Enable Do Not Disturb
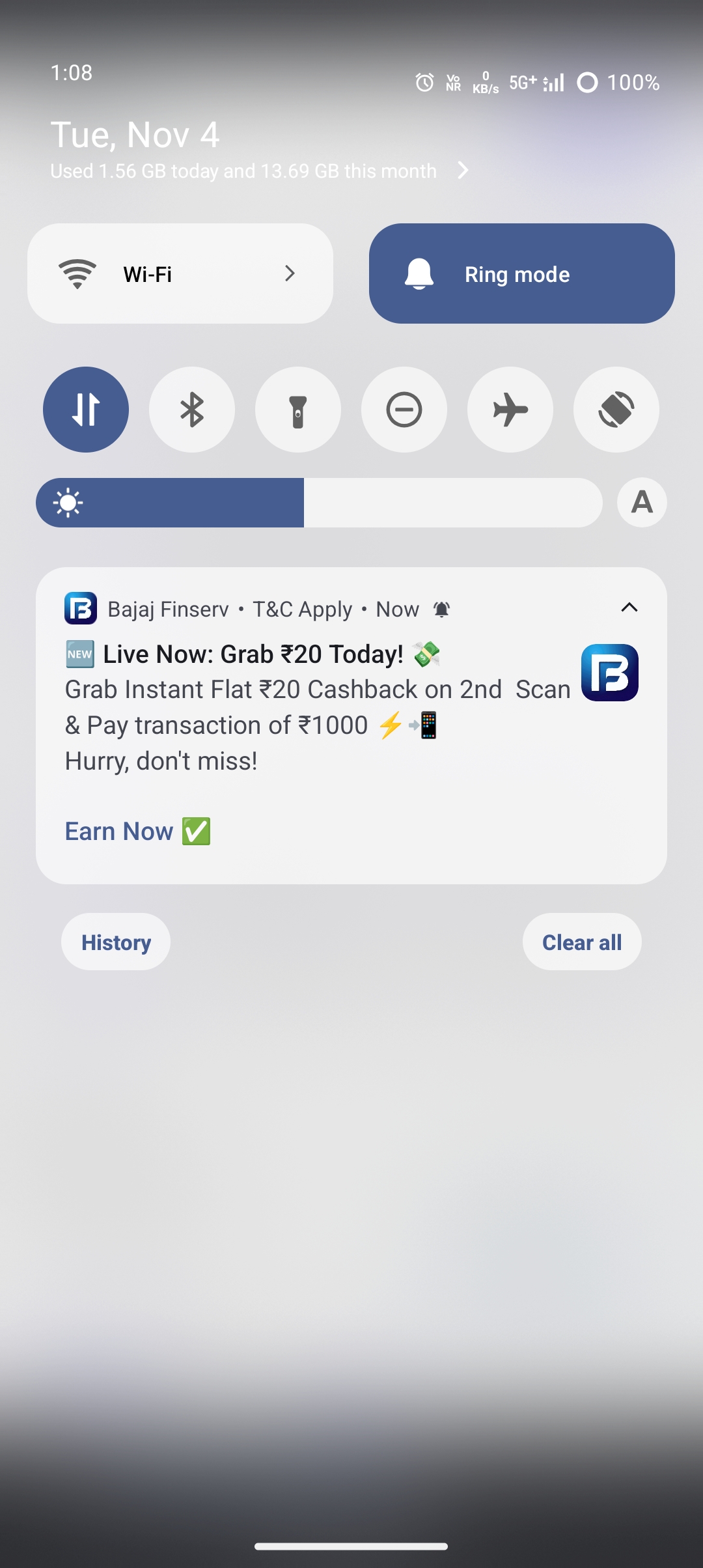 click(x=404, y=410)
